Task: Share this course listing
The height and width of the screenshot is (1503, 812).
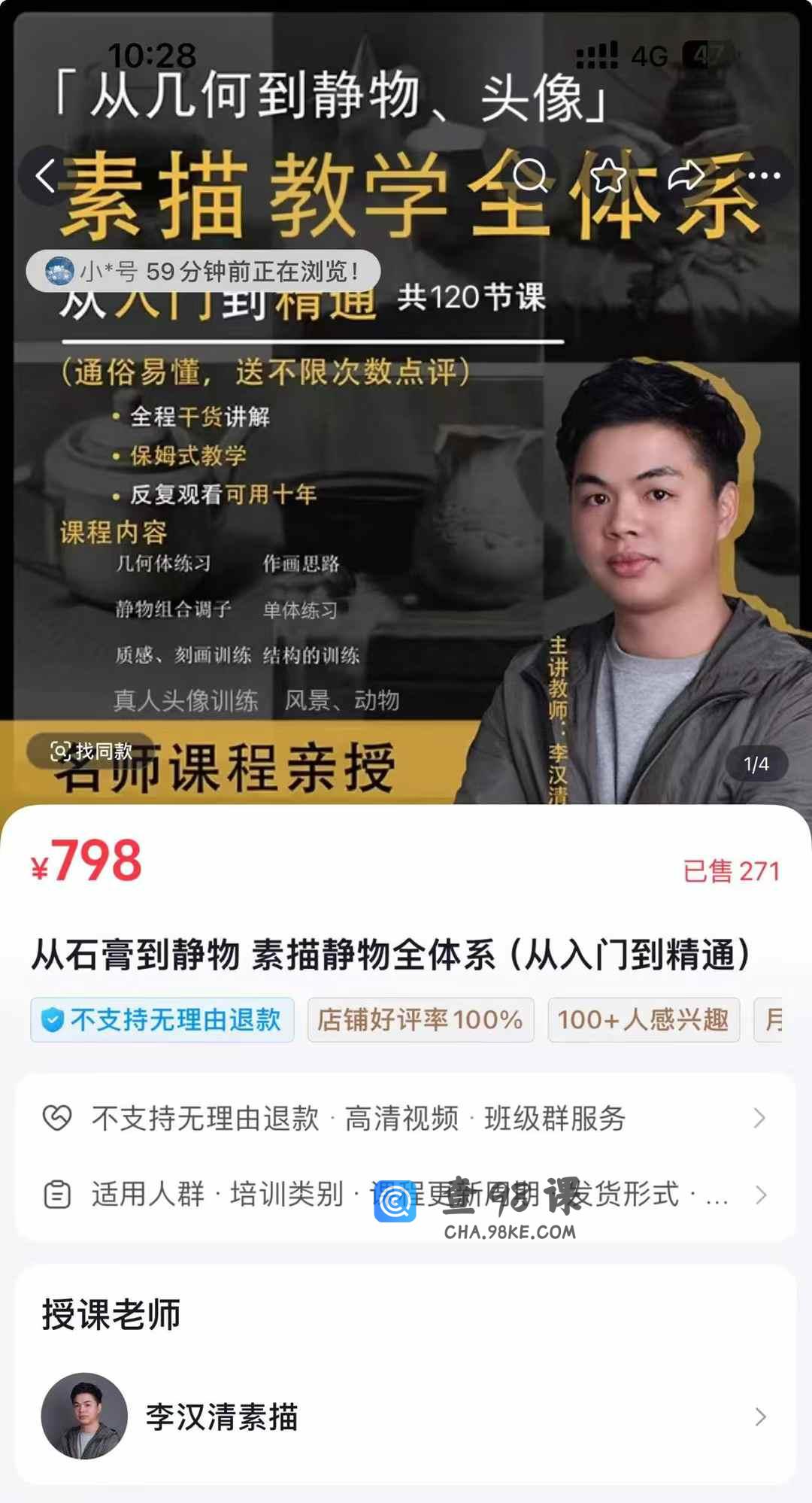Action: [686, 176]
